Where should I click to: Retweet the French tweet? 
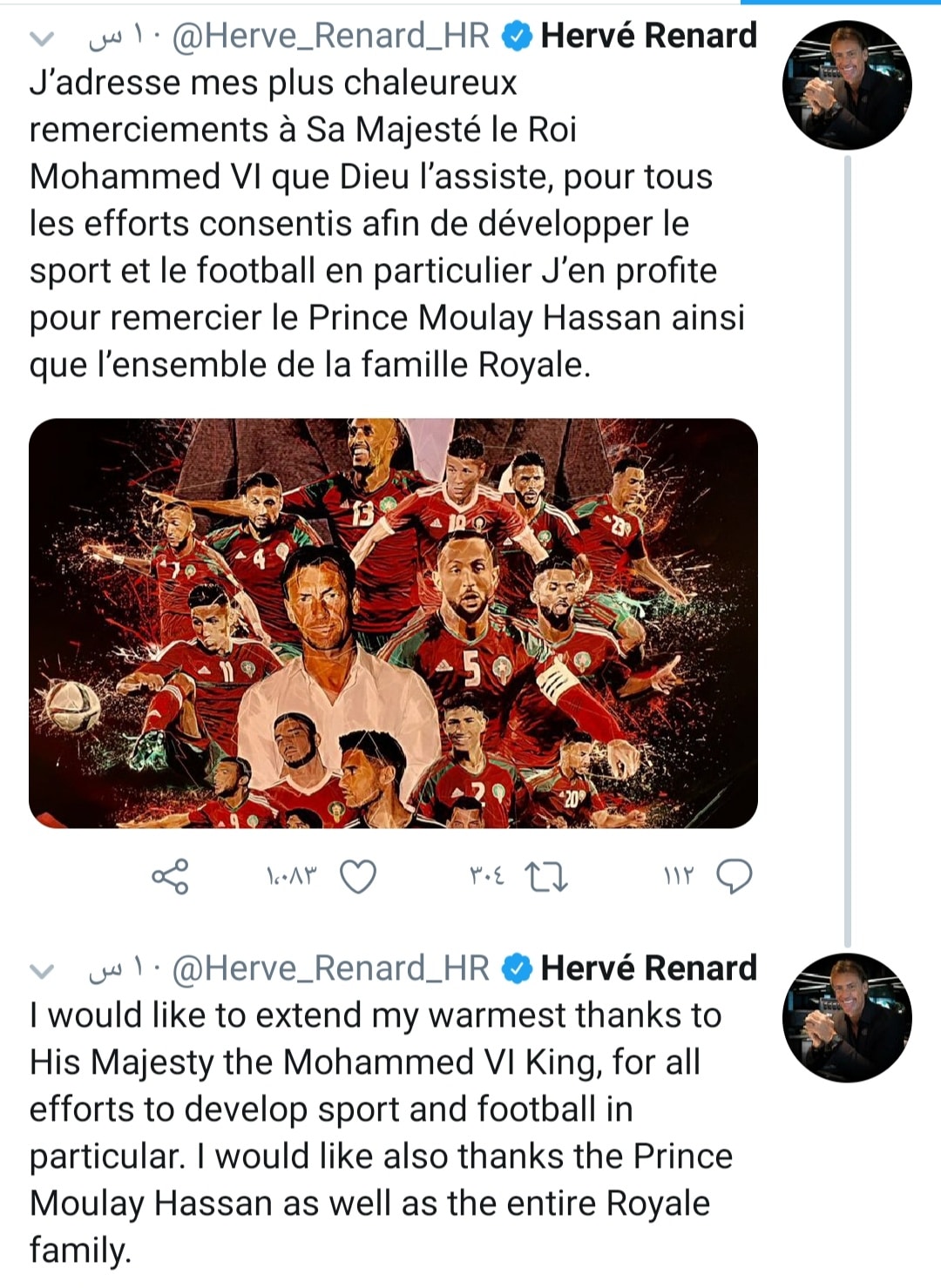[546, 876]
